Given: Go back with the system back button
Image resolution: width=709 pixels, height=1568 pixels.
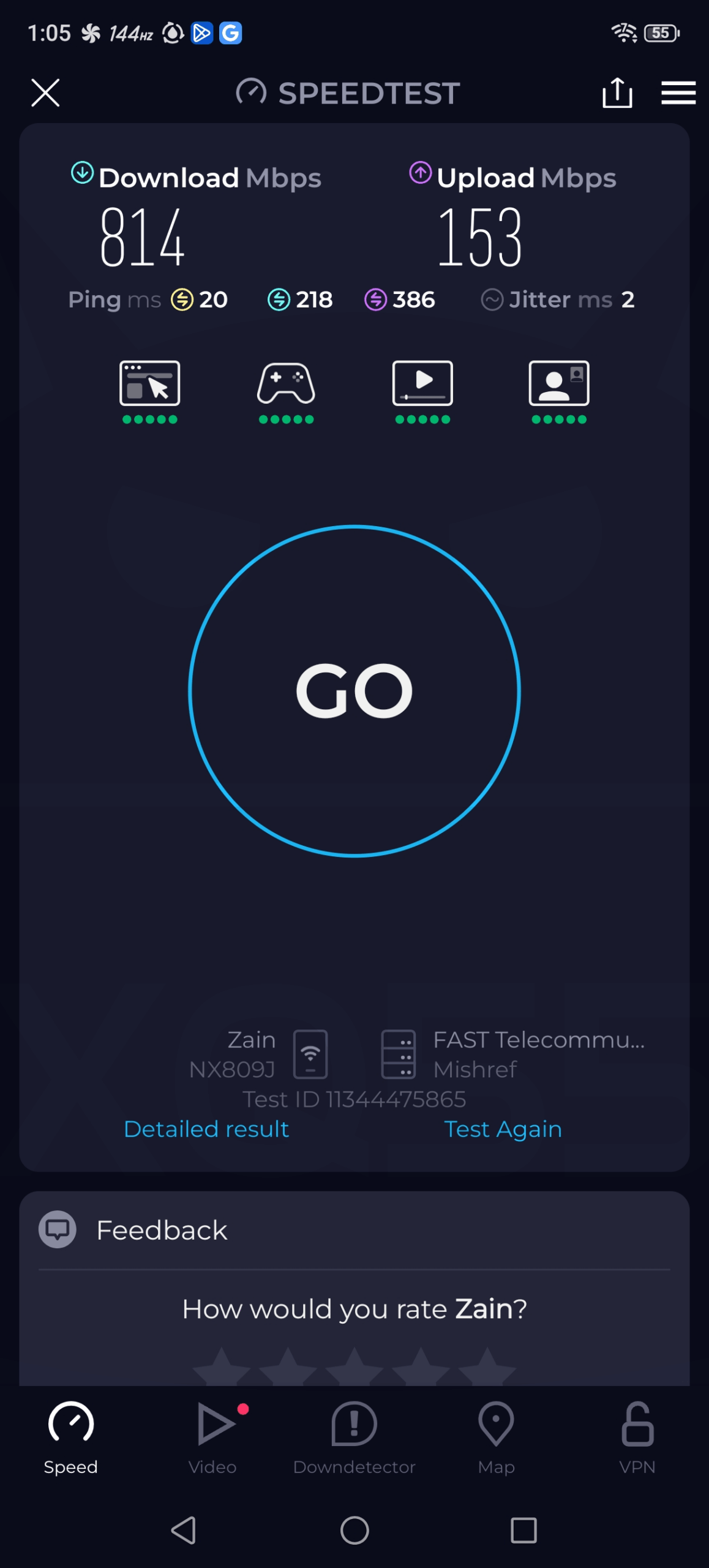Looking at the screenshot, I should point(184,1530).
